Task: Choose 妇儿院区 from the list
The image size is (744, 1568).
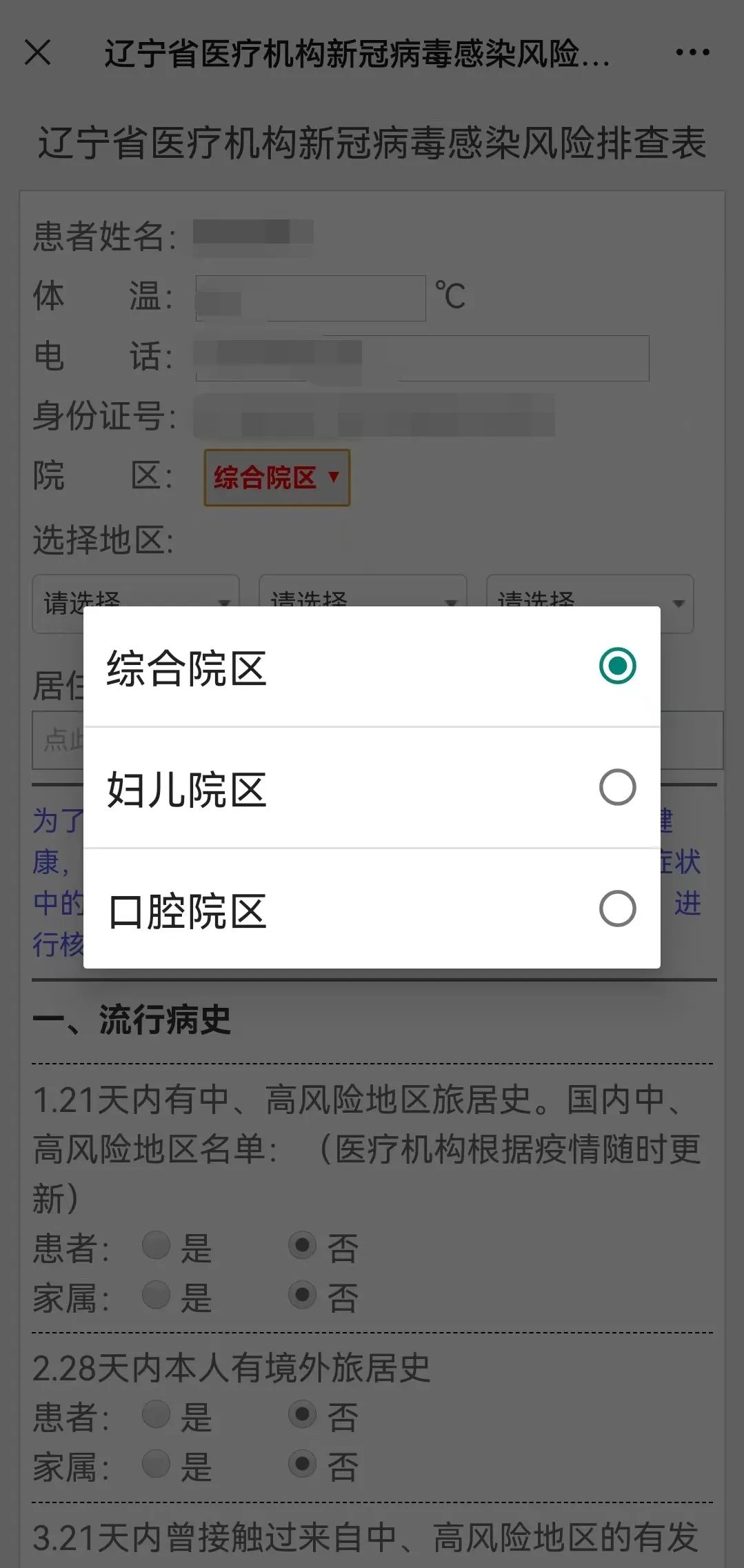Action: tap(371, 788)
